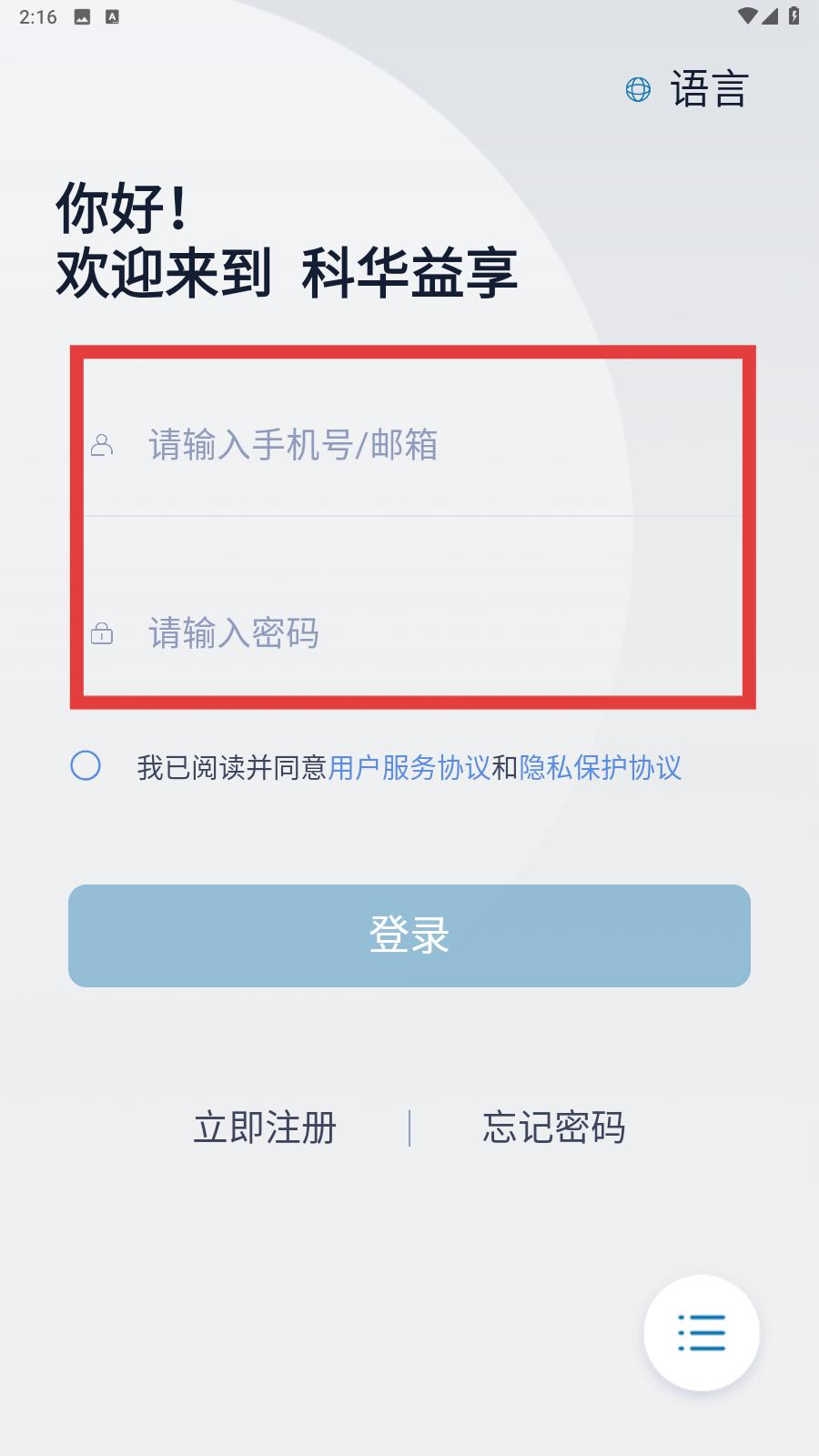Open the 用户服务协议 link
Viewport: 819px width, 1456px height.
(x=409, y=767)
